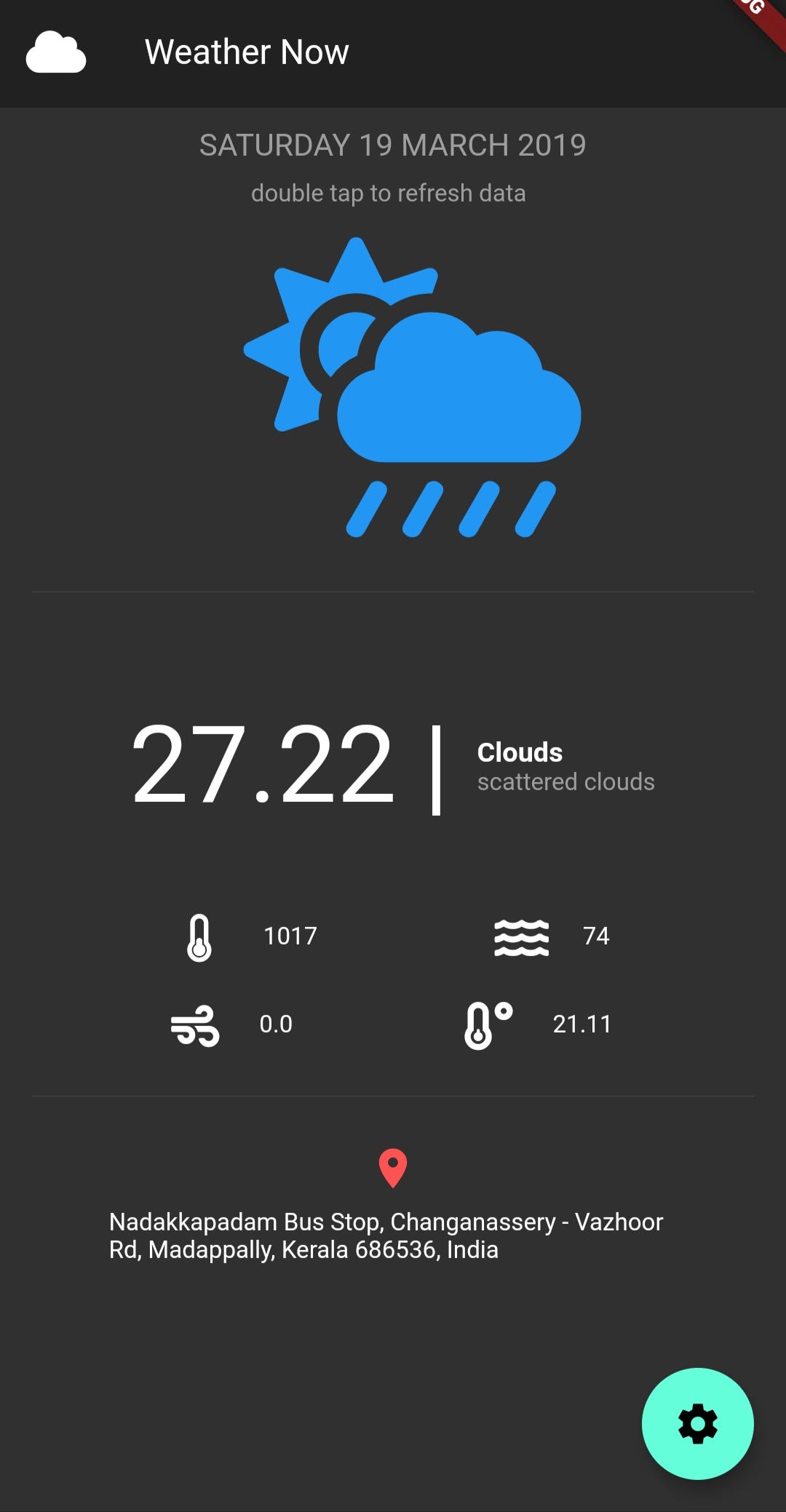
Task: Click the 'scattered clouds' description text
Action: click(566, 781)
